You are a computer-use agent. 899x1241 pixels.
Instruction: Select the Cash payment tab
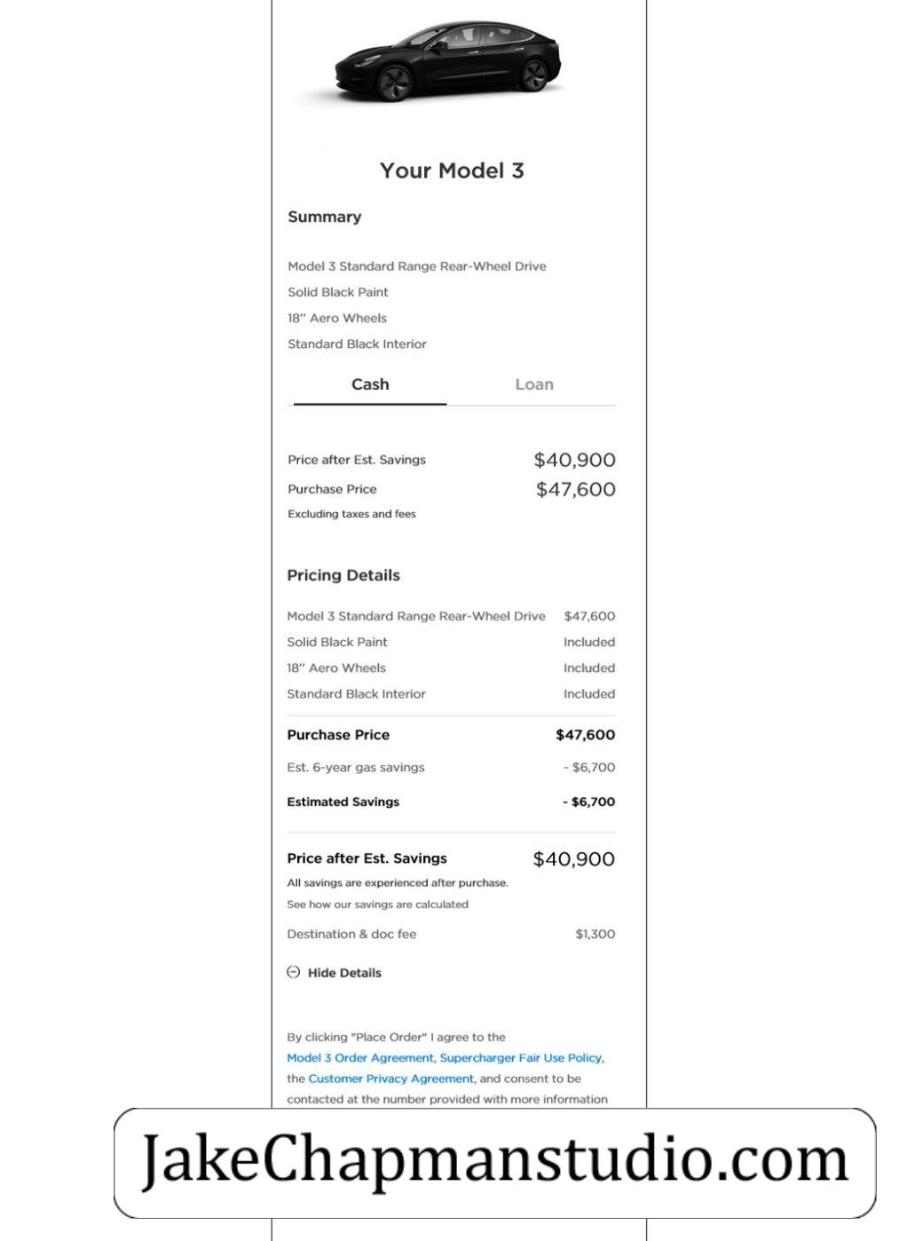[370, 385]
